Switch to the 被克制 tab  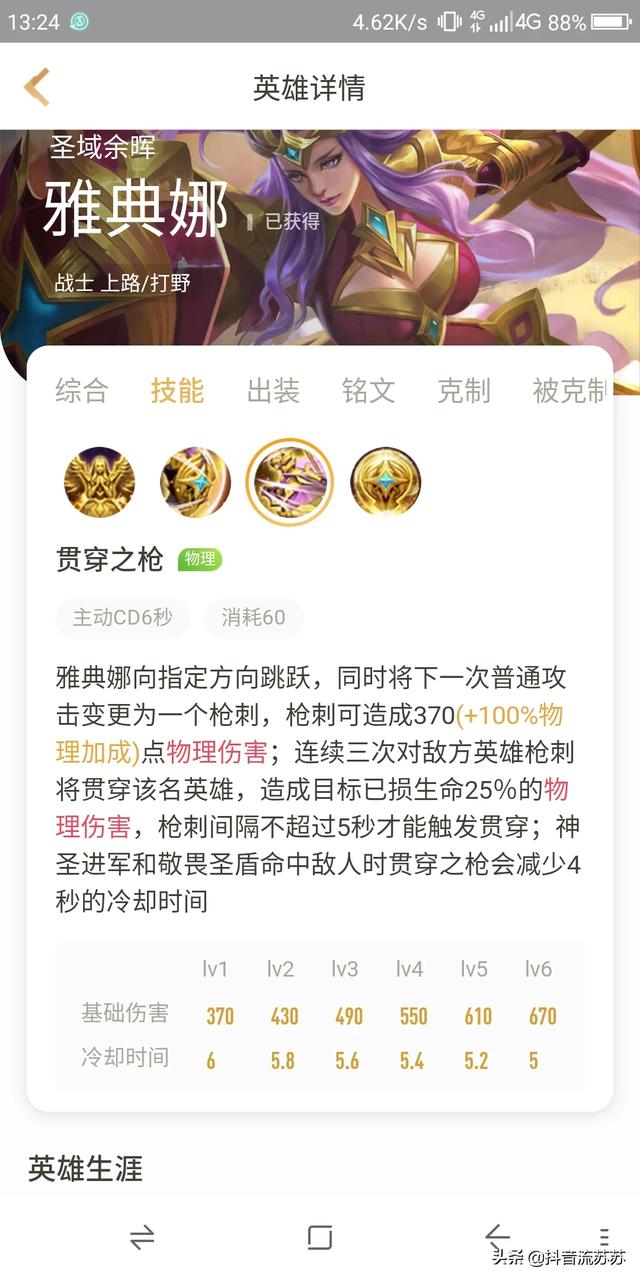point(568,391)
